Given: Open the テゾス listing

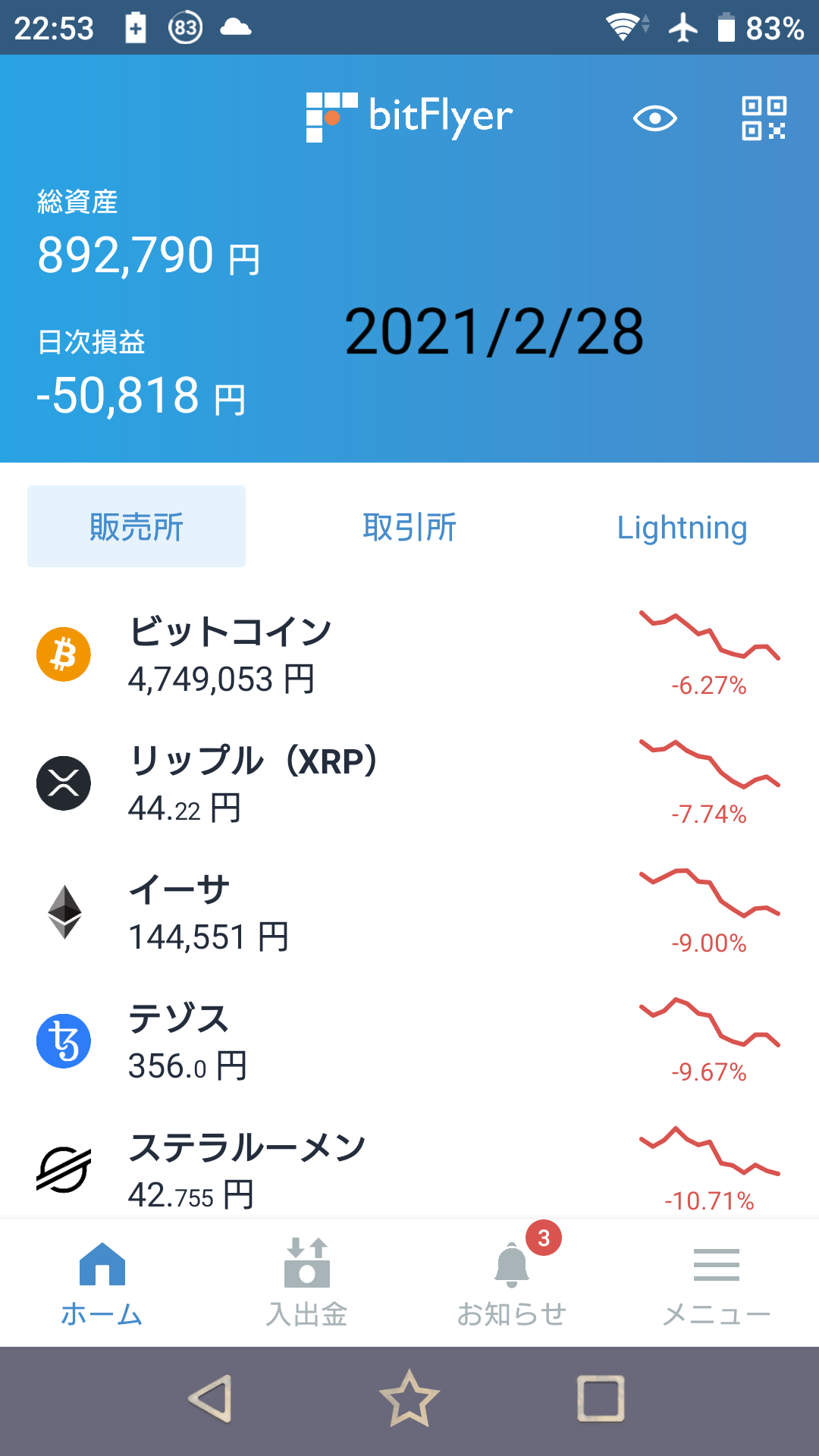Looking at the screenshot, I should click(x=409, y=1041).
